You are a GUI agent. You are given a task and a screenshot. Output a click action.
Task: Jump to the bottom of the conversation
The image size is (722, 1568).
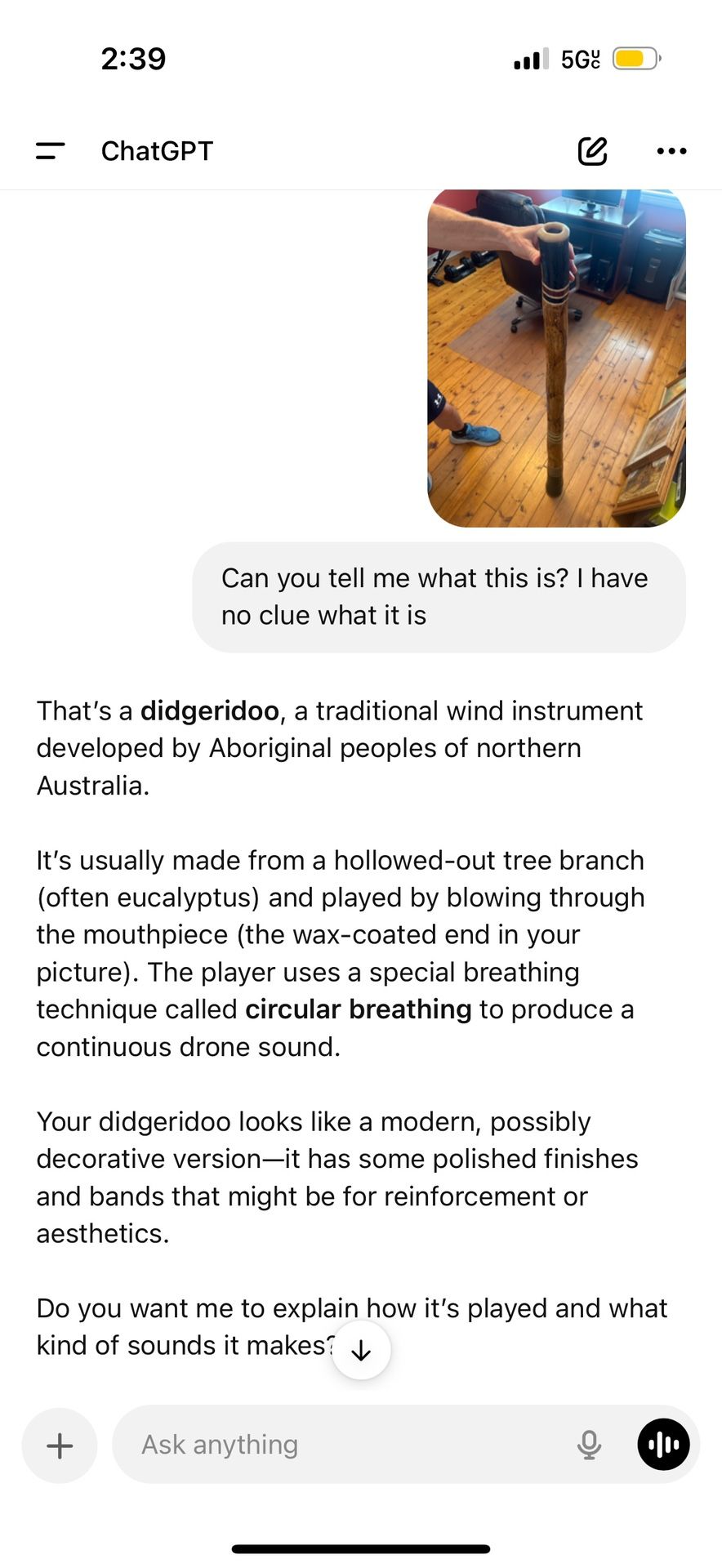click(x=361, y=1351)
